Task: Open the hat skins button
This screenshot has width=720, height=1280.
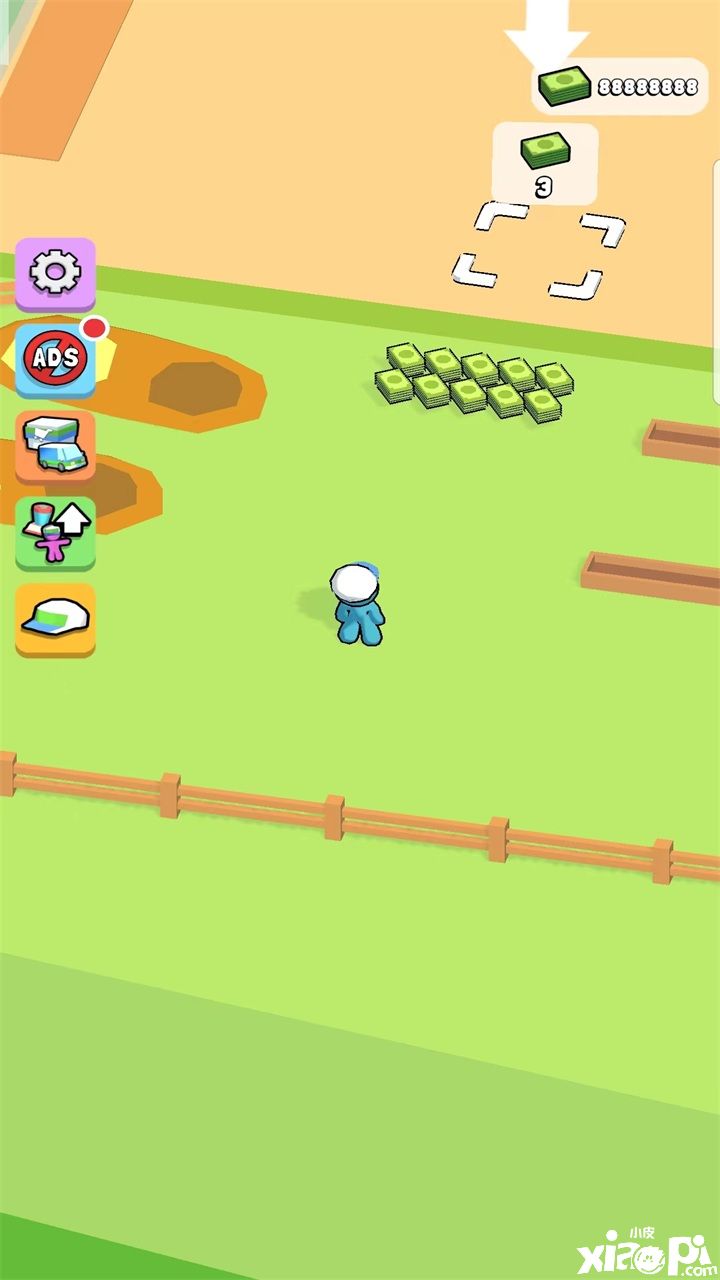Action: click(55, 618)
